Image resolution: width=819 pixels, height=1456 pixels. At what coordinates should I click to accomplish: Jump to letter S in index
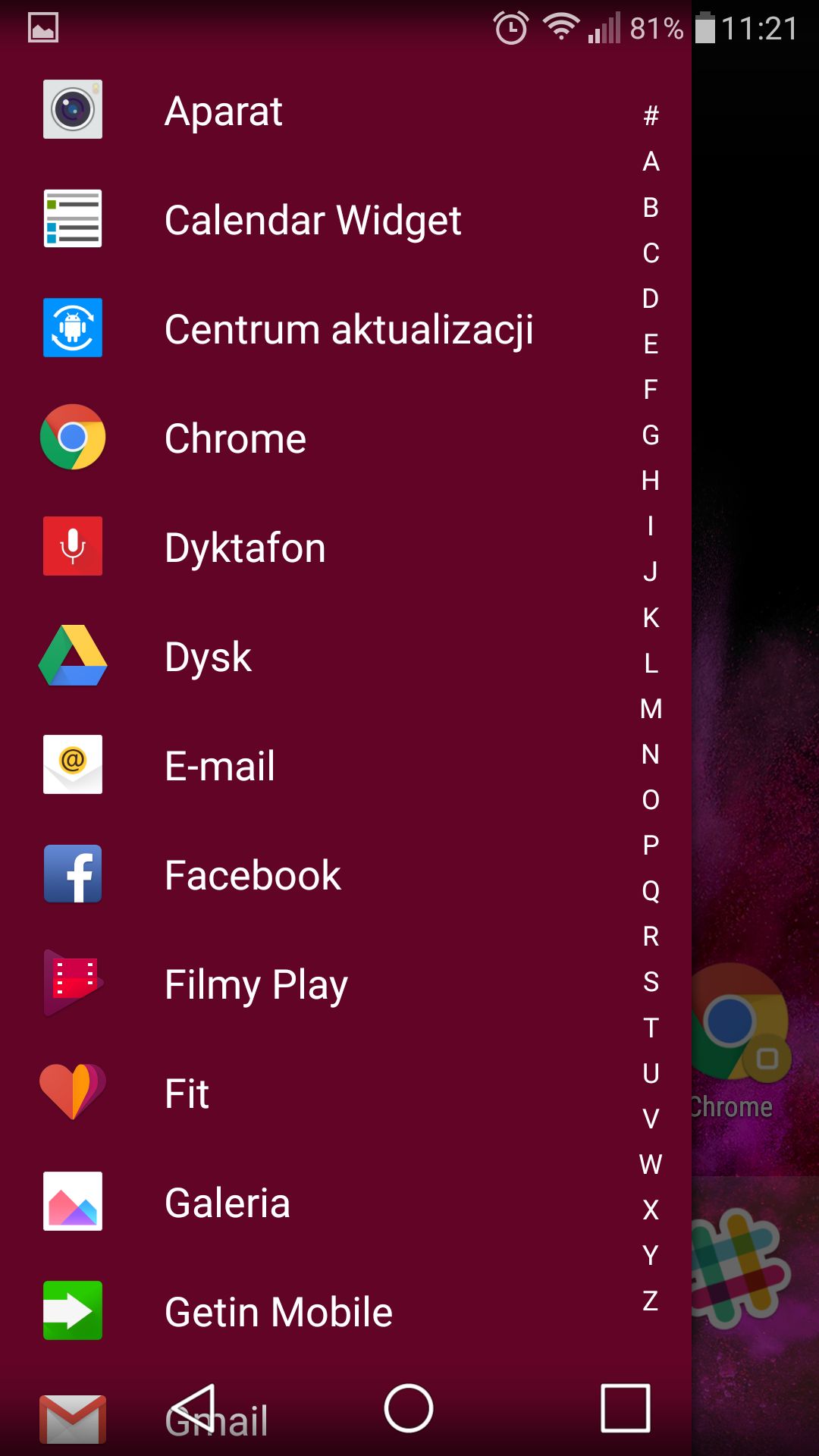point(651,982)
